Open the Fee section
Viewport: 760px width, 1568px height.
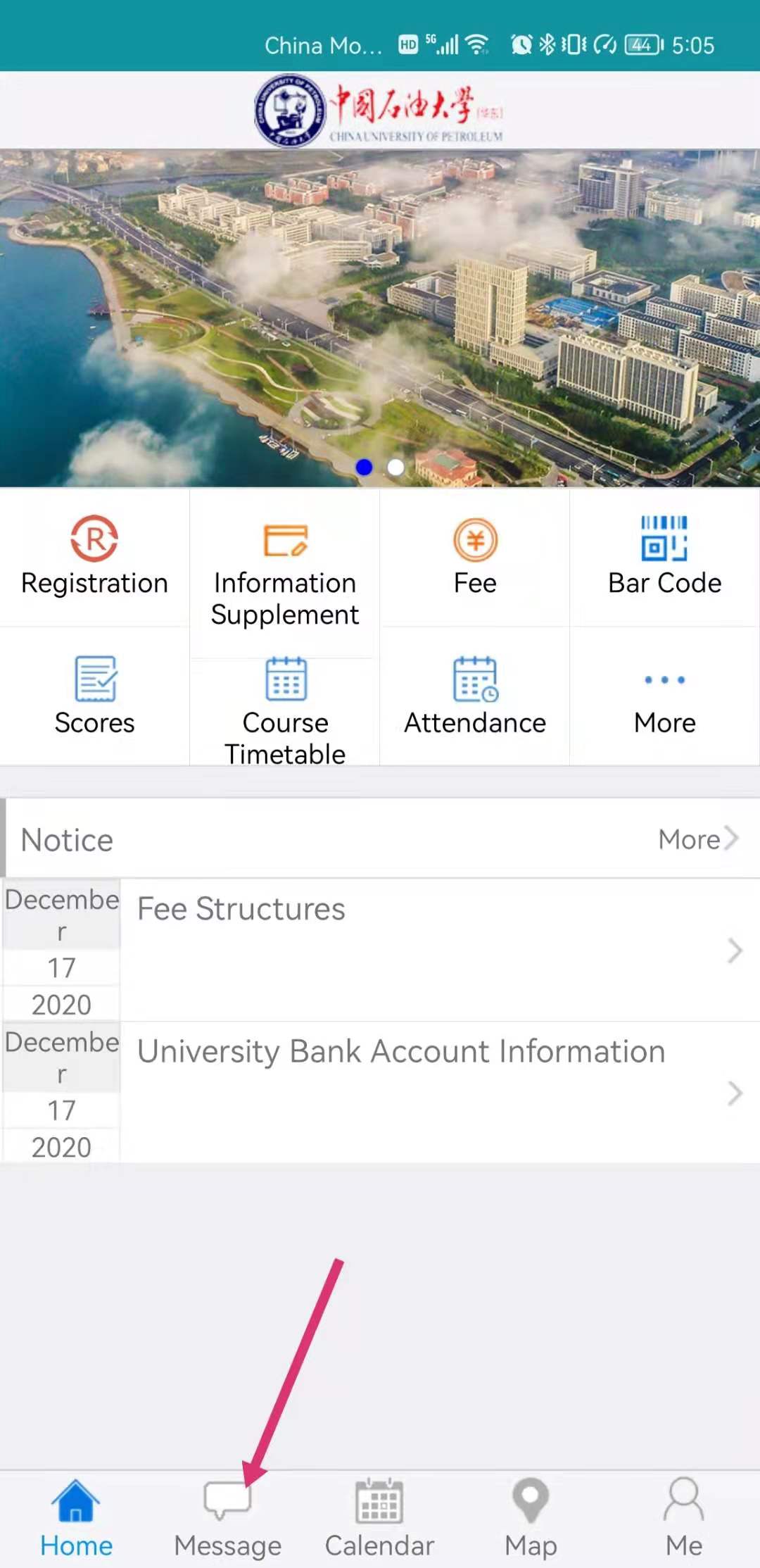pyautogui.click(x=475, y=556)
